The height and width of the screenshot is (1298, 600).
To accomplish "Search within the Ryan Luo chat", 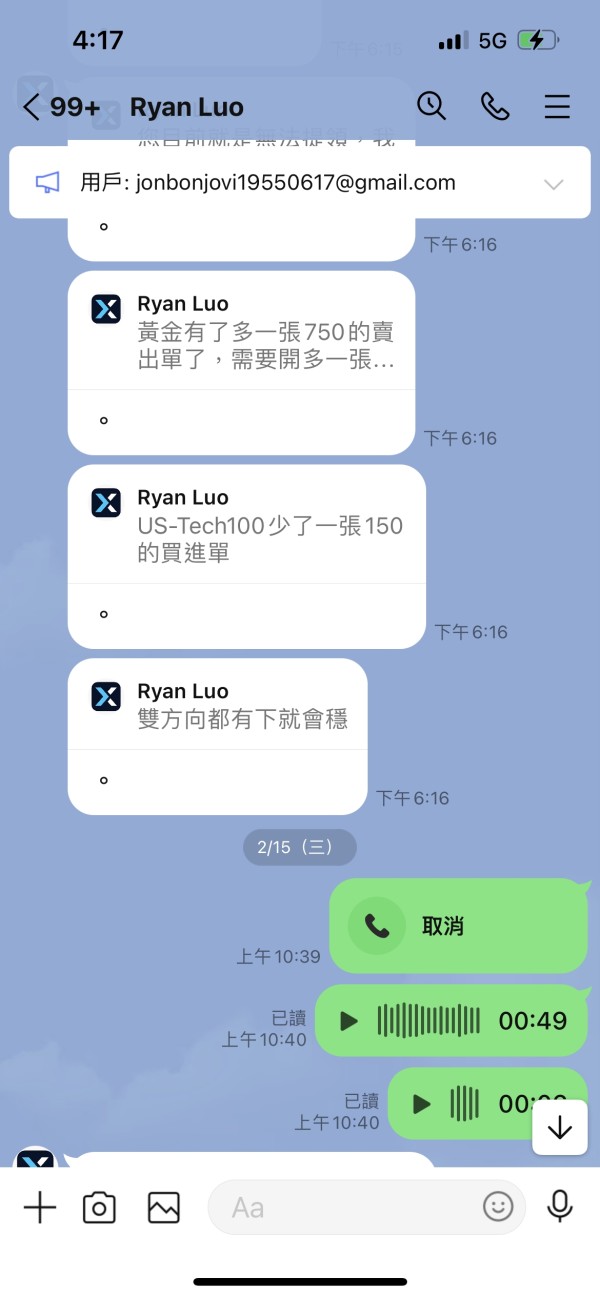I will (431, 106).
